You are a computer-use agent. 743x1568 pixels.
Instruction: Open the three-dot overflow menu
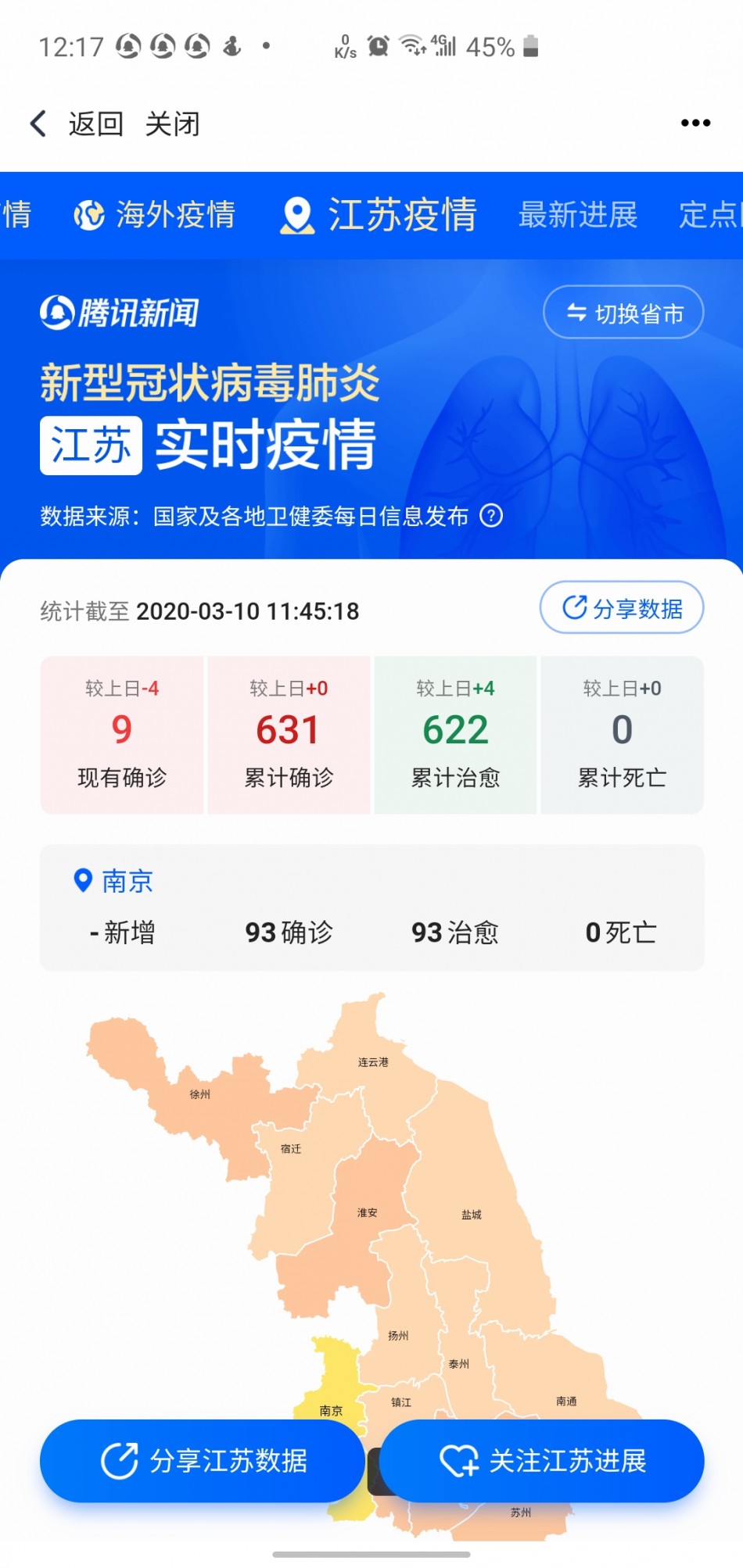coord(695,124)
